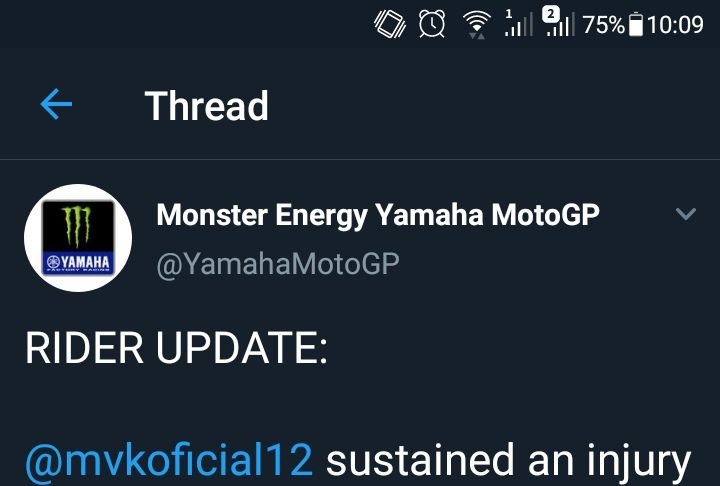Open Monster Energy Yamaha MotoGP profile picture
720x486 pixels.
(78, 238)
